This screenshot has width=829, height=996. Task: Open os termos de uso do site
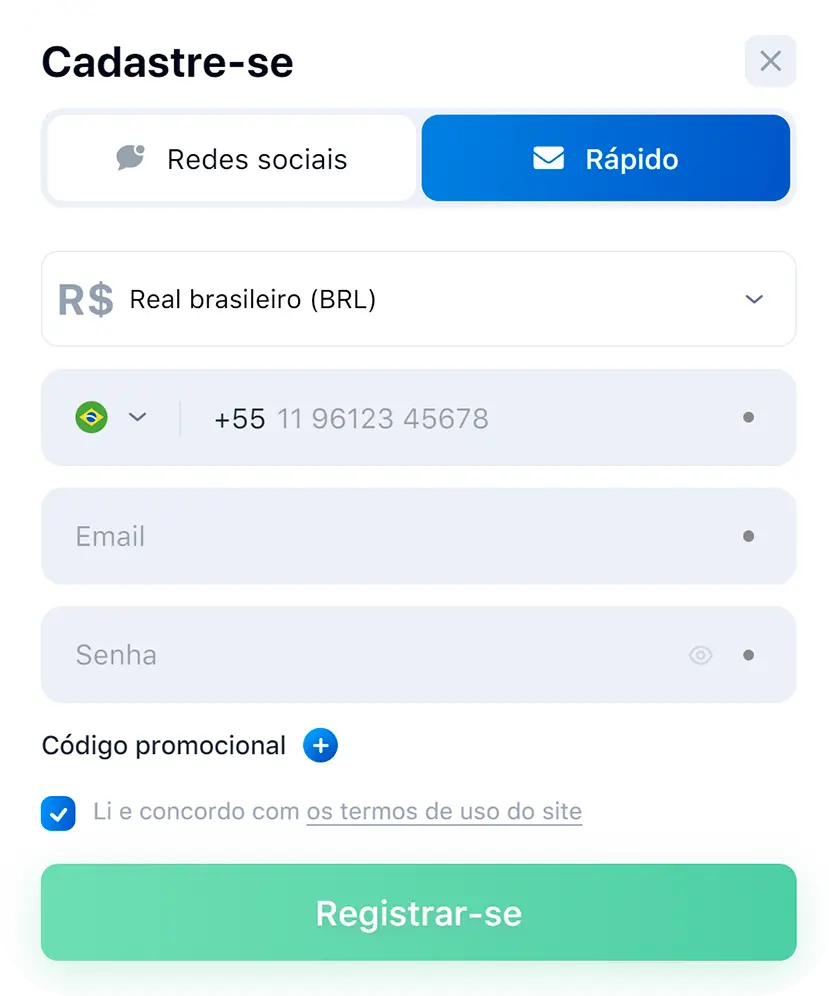444,811
